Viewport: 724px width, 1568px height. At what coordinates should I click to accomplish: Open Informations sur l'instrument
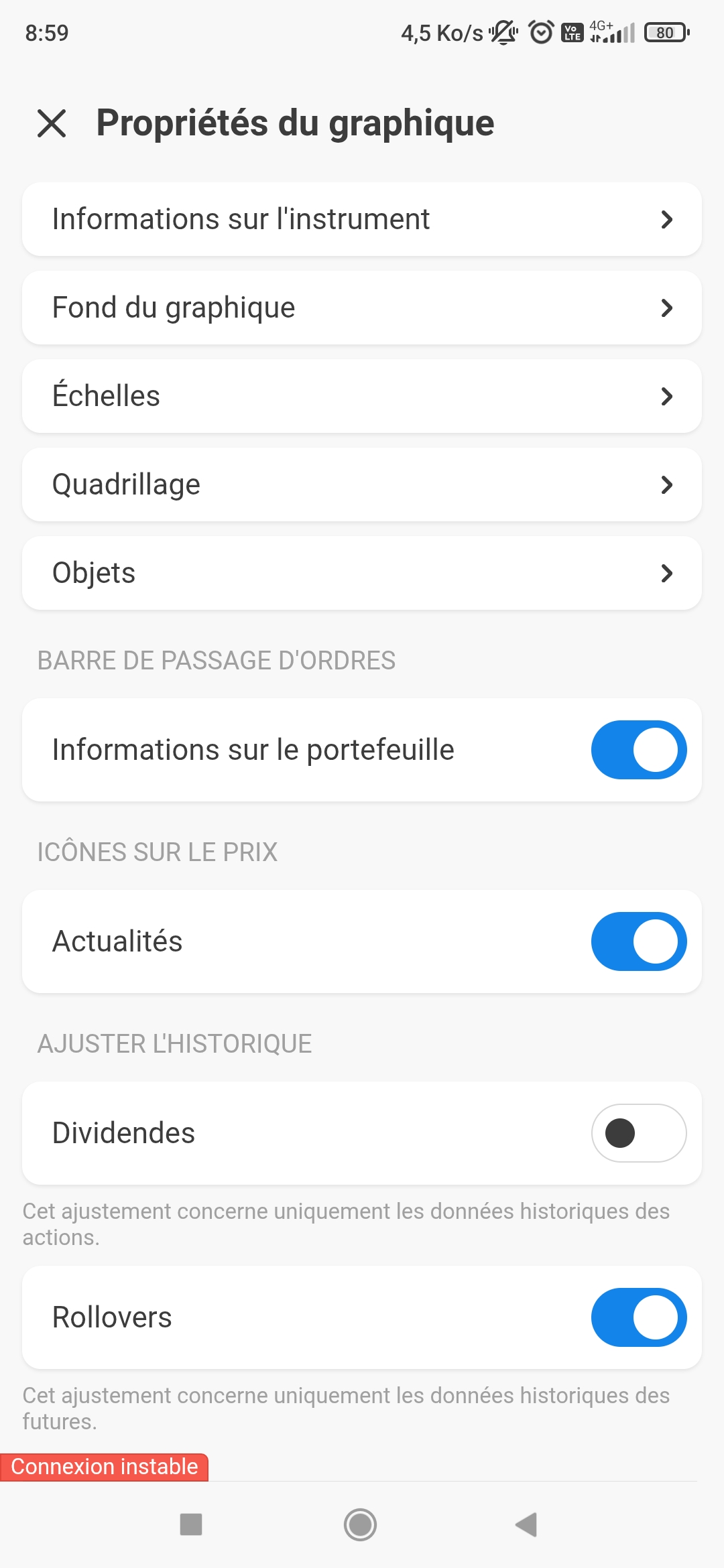coord(362,219)
